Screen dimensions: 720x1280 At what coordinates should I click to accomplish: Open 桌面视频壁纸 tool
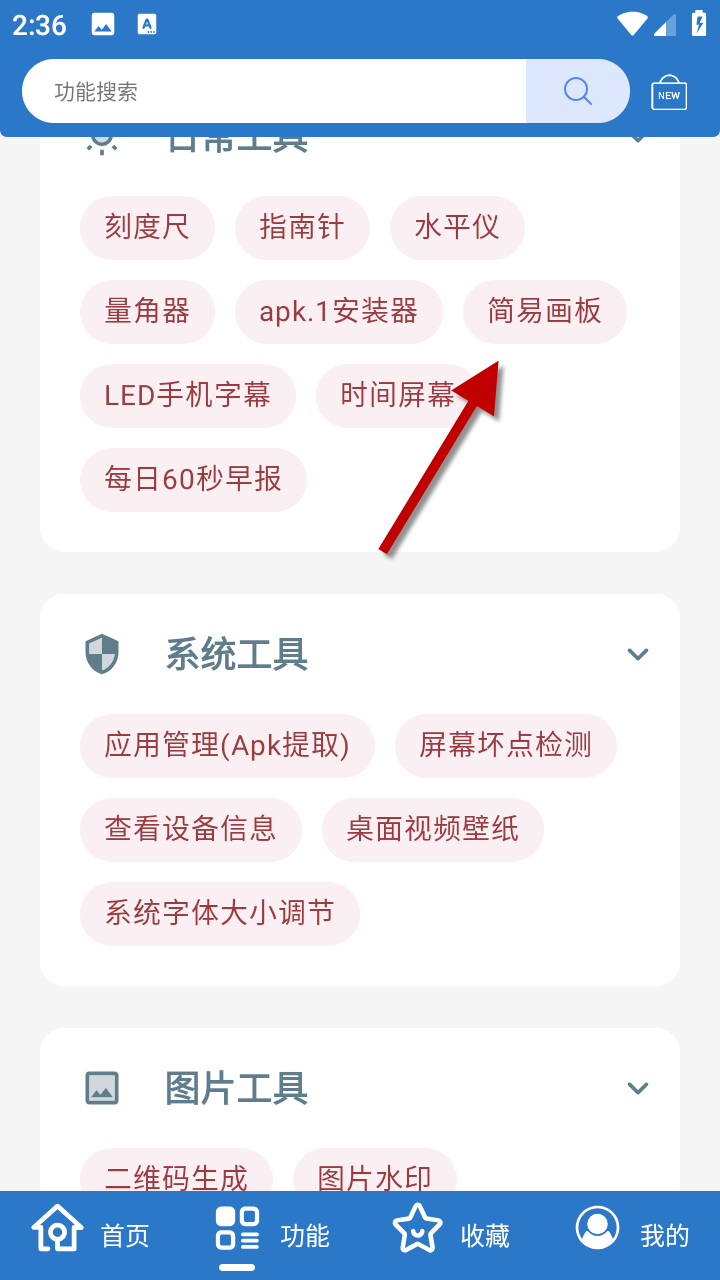(x=432, y=830)
